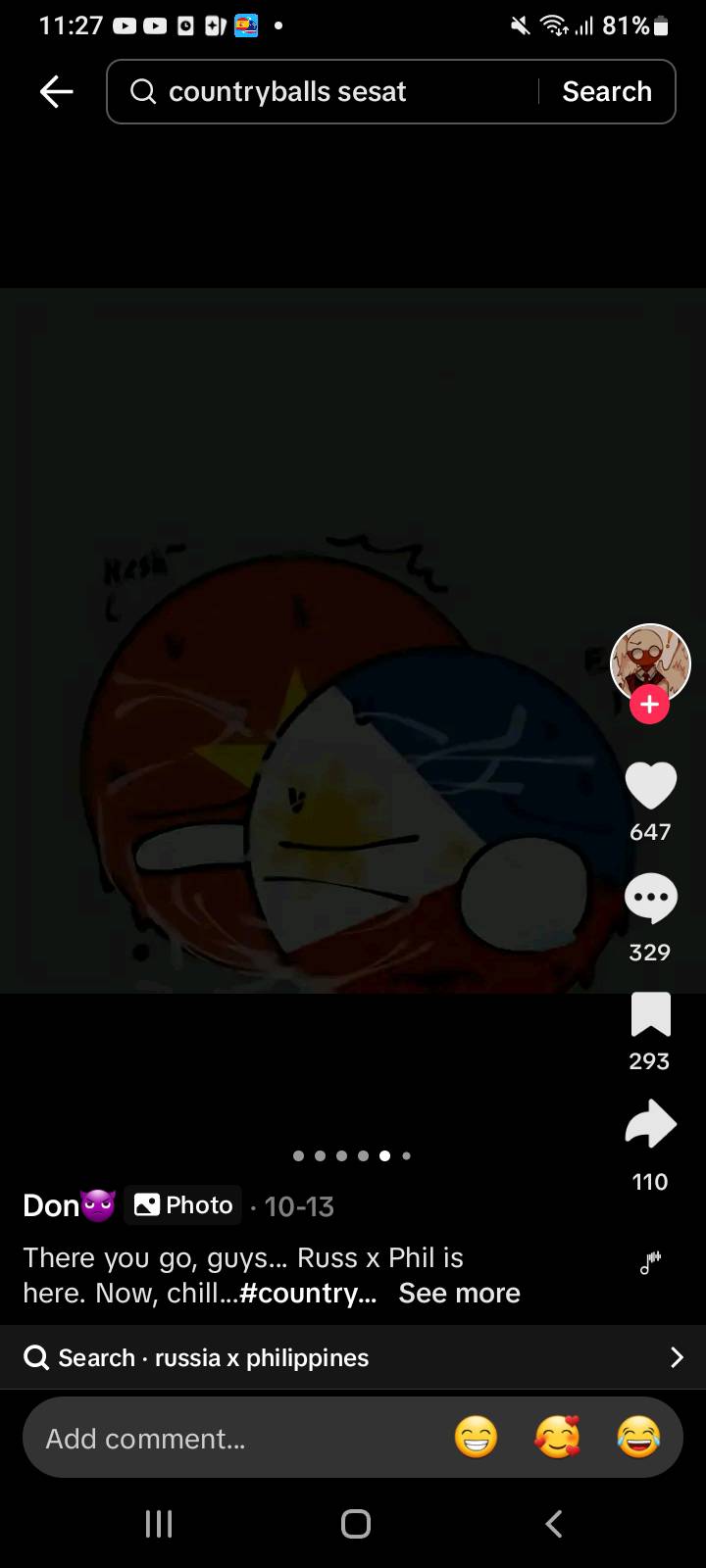Viewport: 706px width, 1568px height.
Task: Open the sound icon for this post
Action: click(650, 1263)
